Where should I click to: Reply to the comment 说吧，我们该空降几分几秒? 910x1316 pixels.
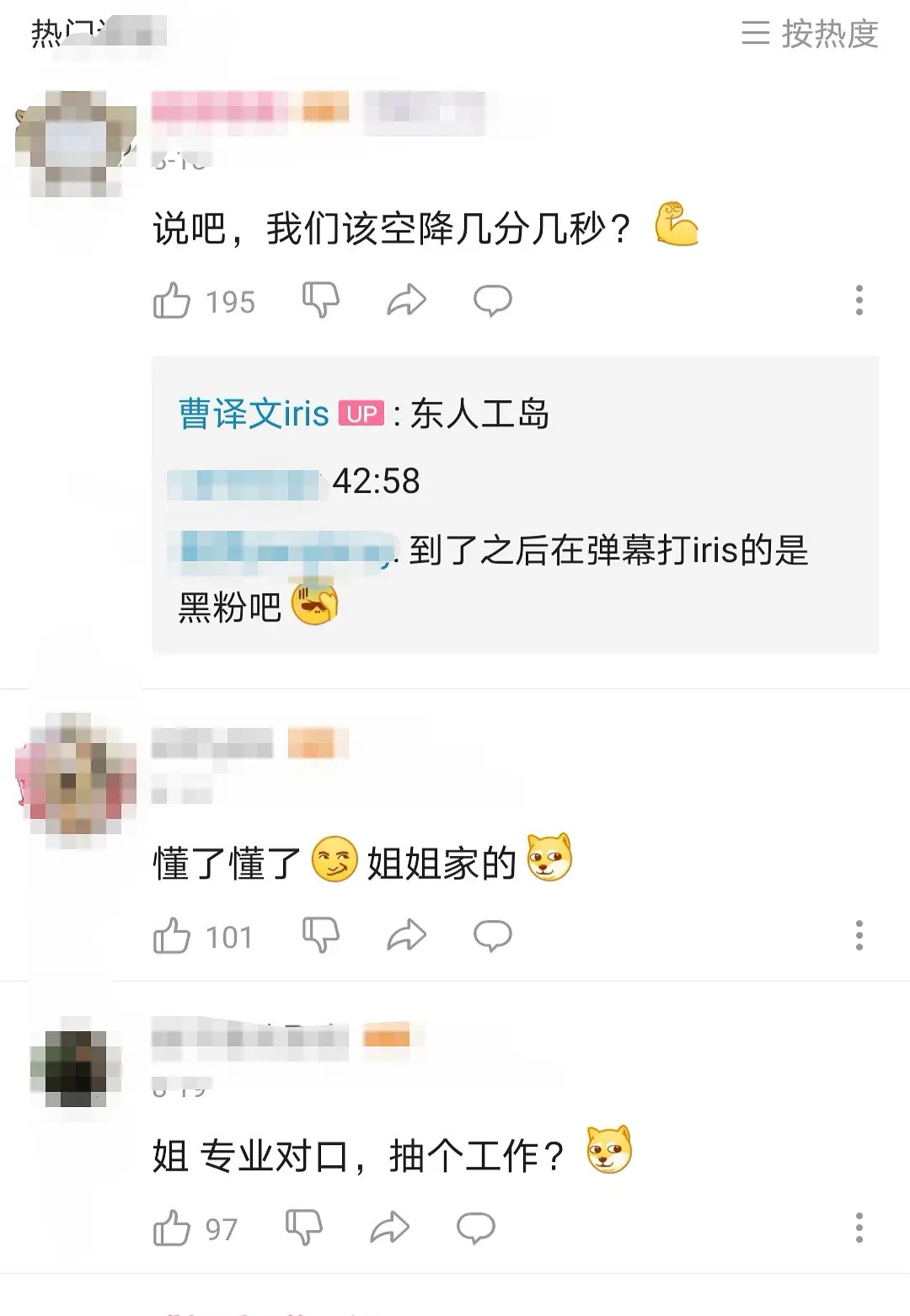(493, 300)
